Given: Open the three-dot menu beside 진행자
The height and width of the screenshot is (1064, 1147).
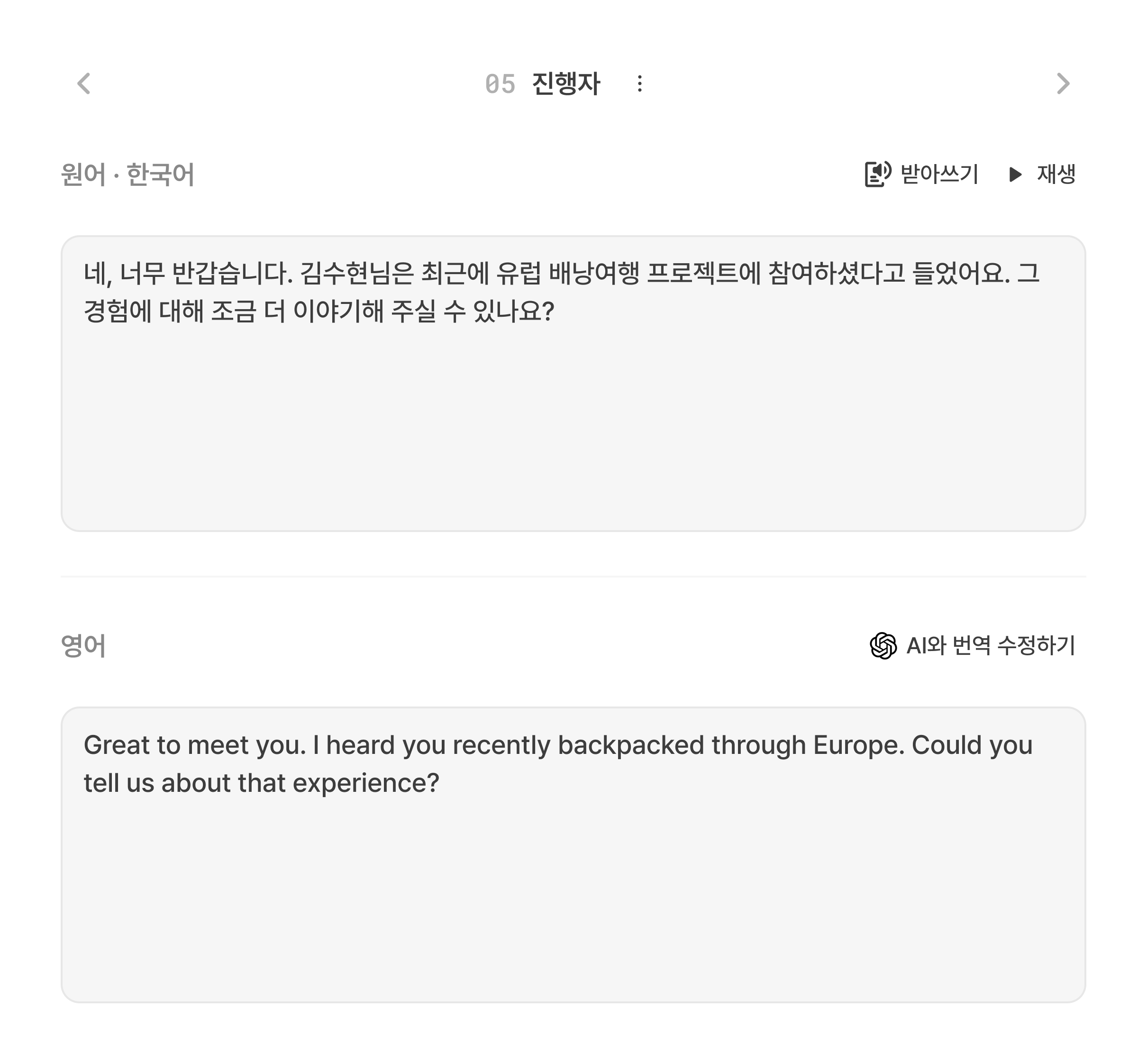Looking at the screenshot, I should (639, 84).
